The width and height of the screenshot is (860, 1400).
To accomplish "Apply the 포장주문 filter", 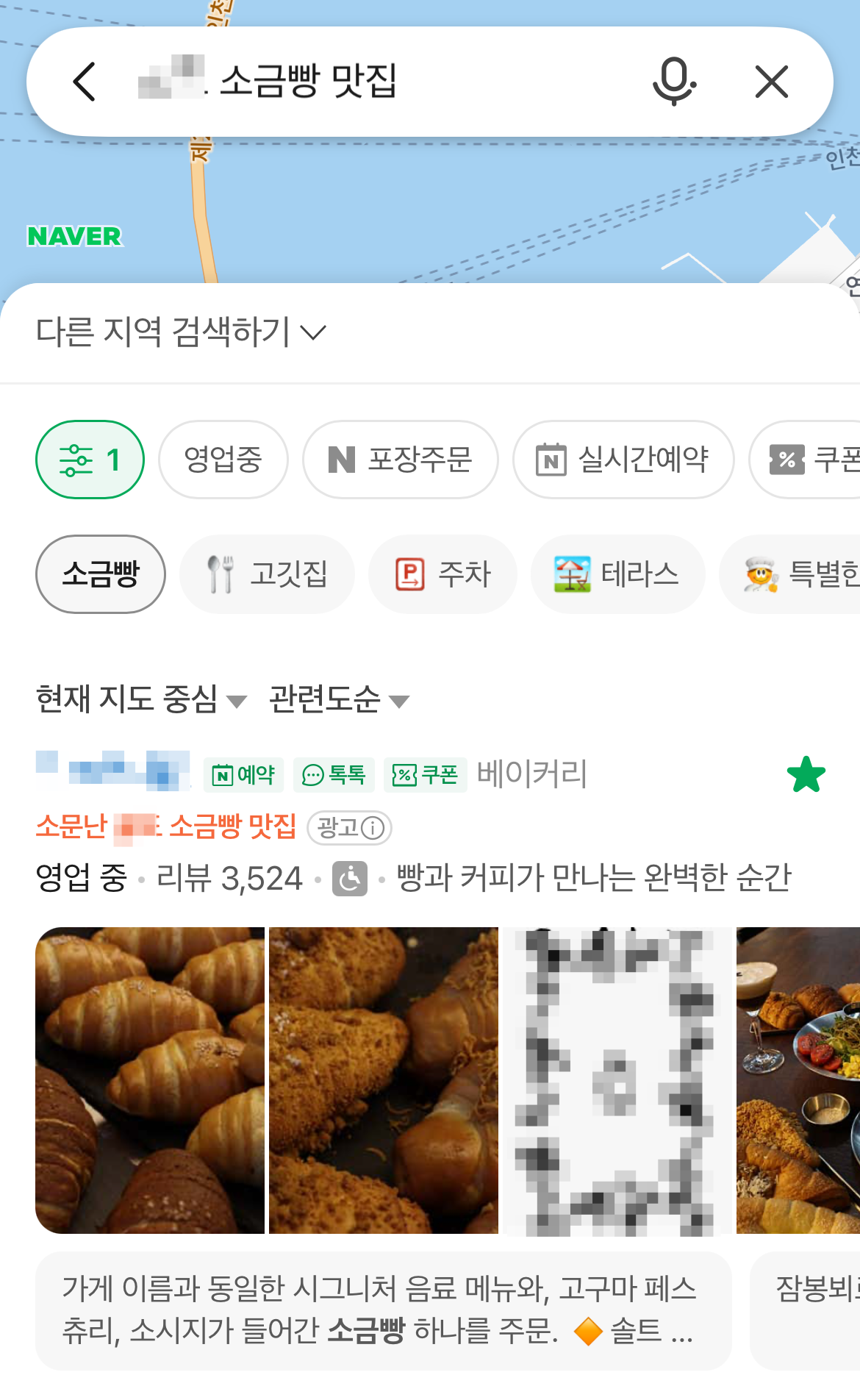I will (401, 460).
